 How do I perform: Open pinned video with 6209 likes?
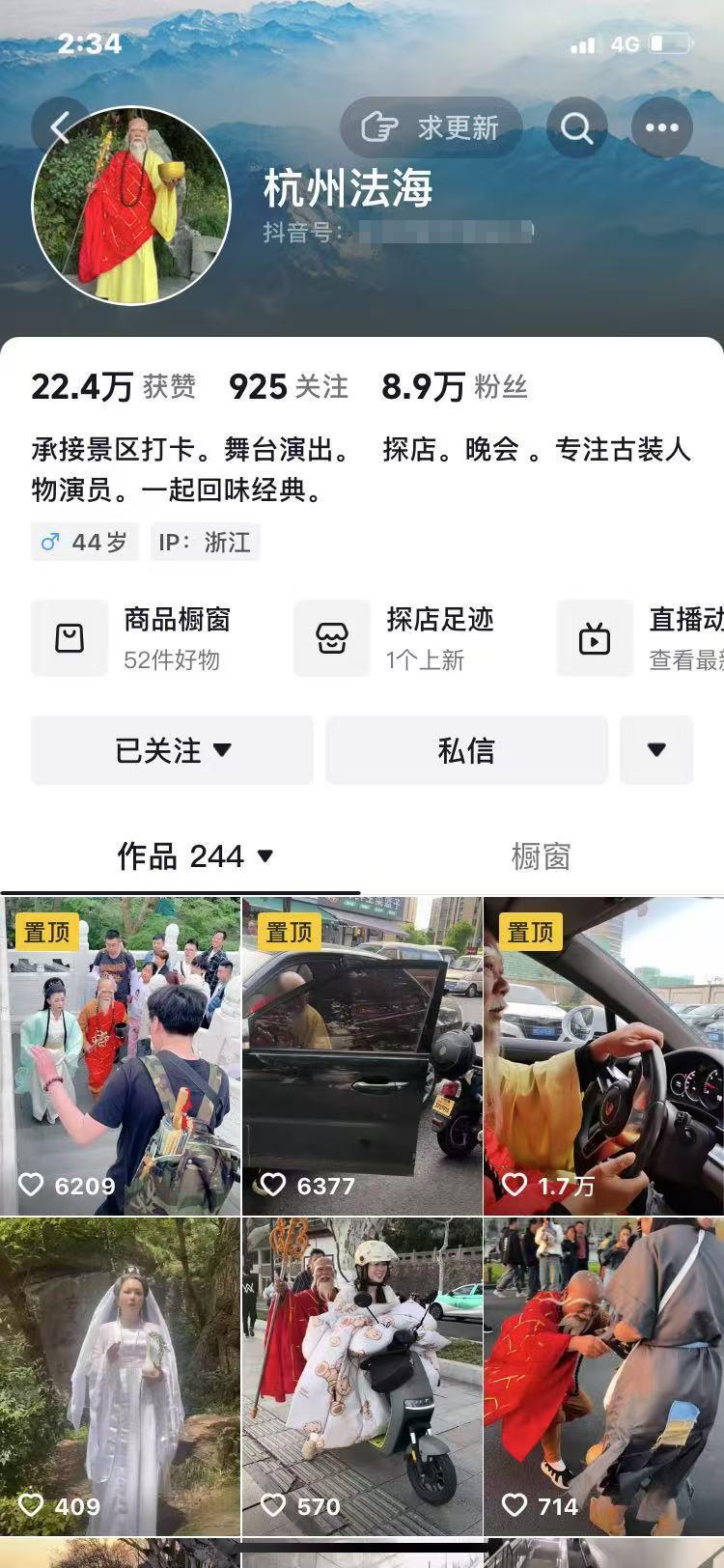coord(121,1055)
